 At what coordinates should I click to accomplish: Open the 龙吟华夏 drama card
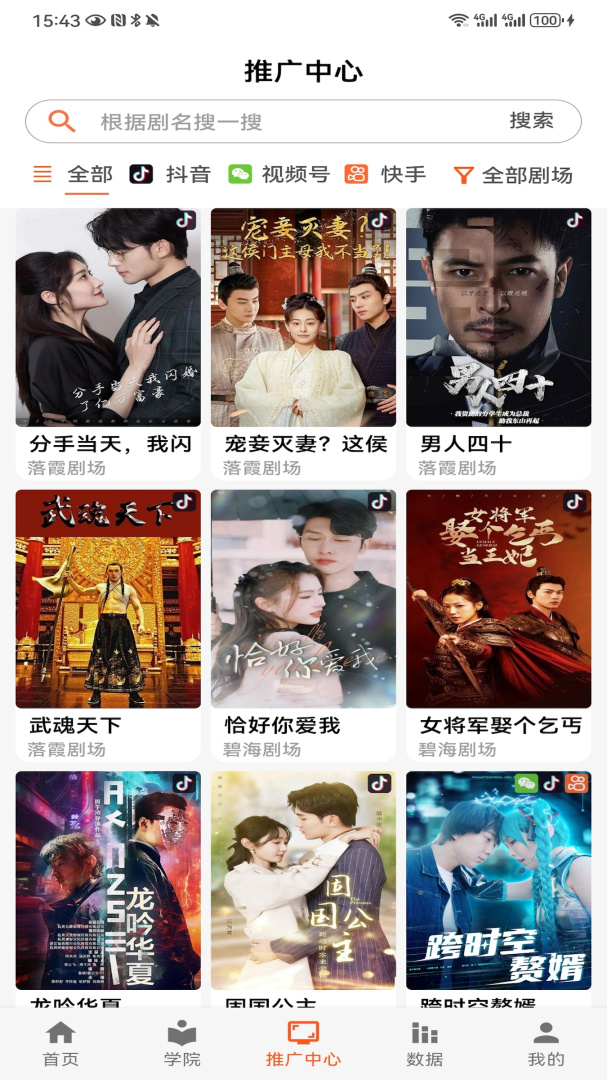(108, 882)
